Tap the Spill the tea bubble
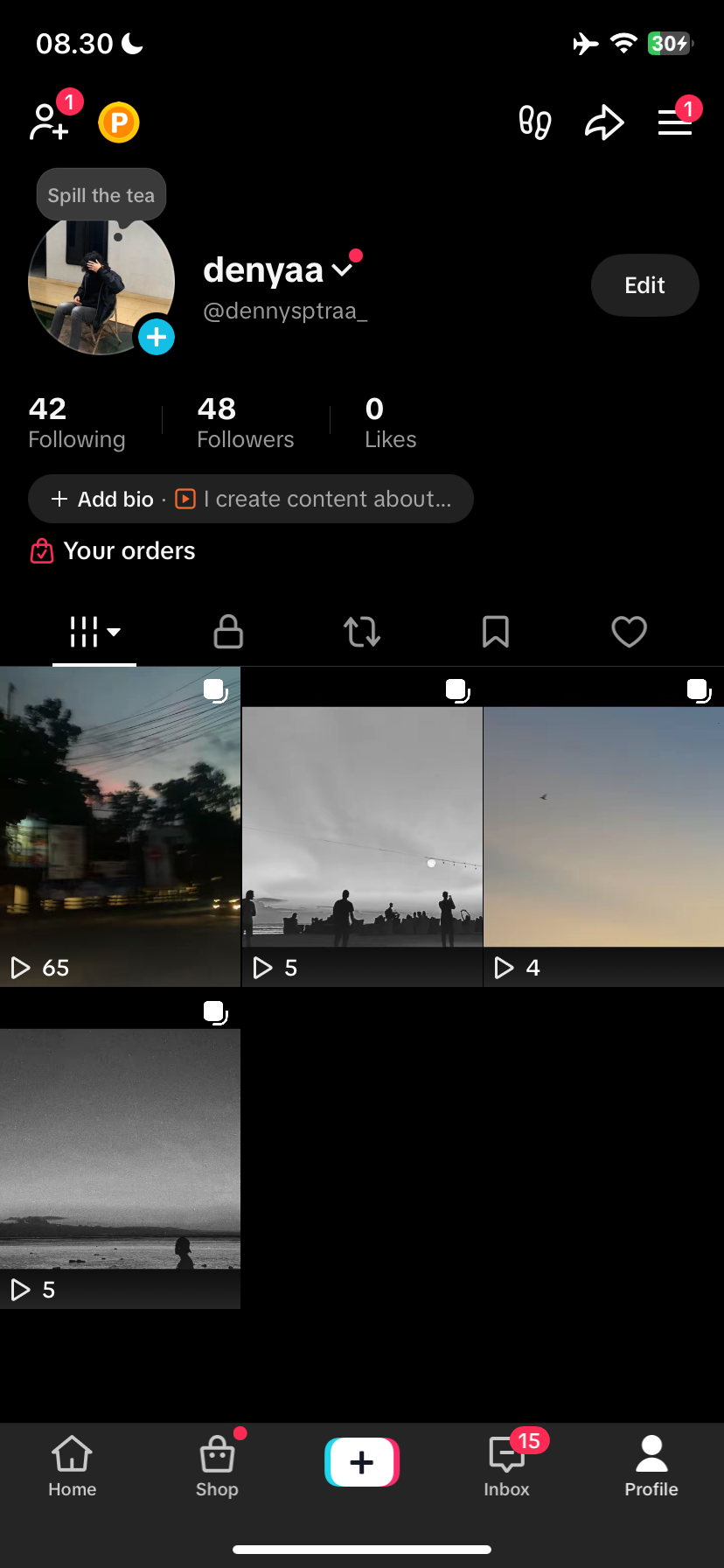724x1568 pixels. [101, 195]
